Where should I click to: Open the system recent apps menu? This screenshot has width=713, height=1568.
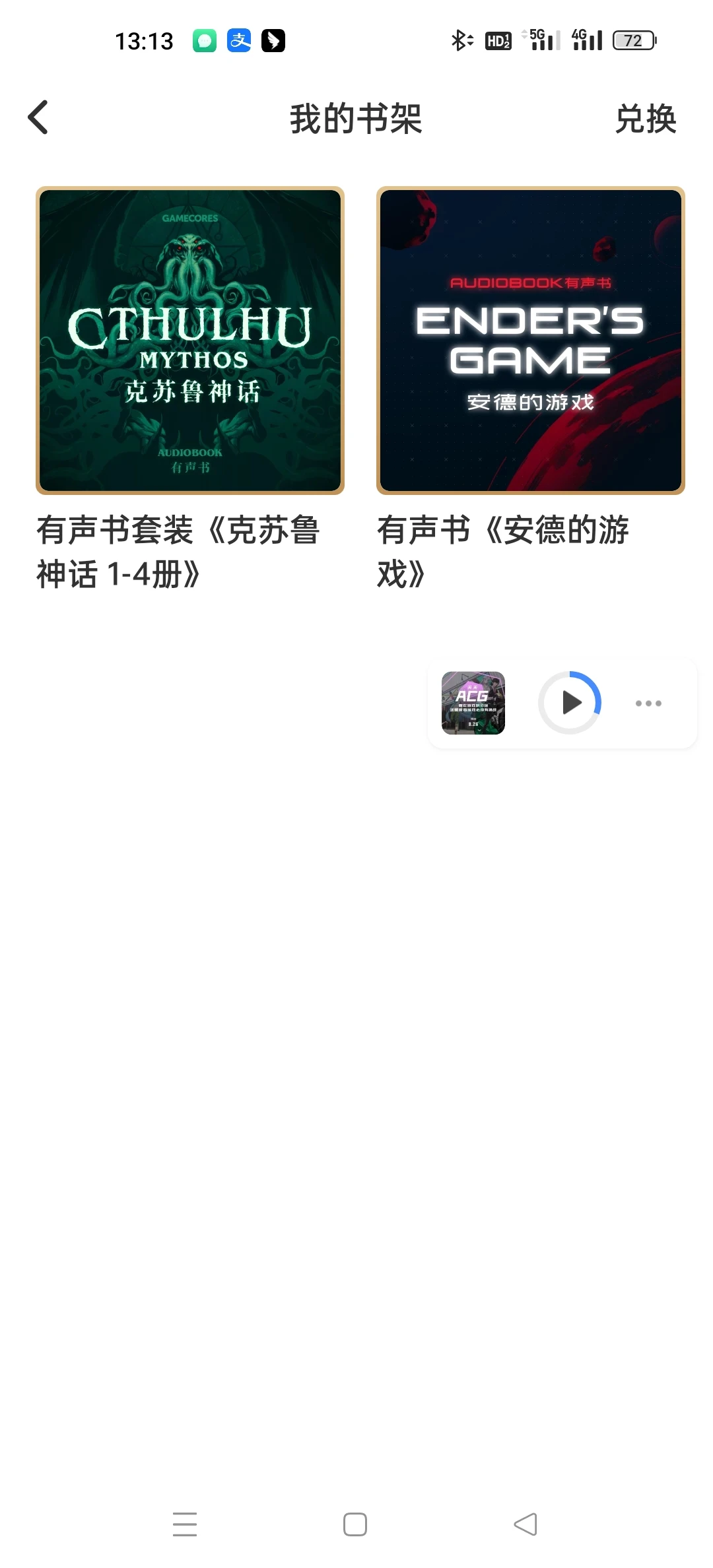pyautogui.click(x=185, y=1524)
